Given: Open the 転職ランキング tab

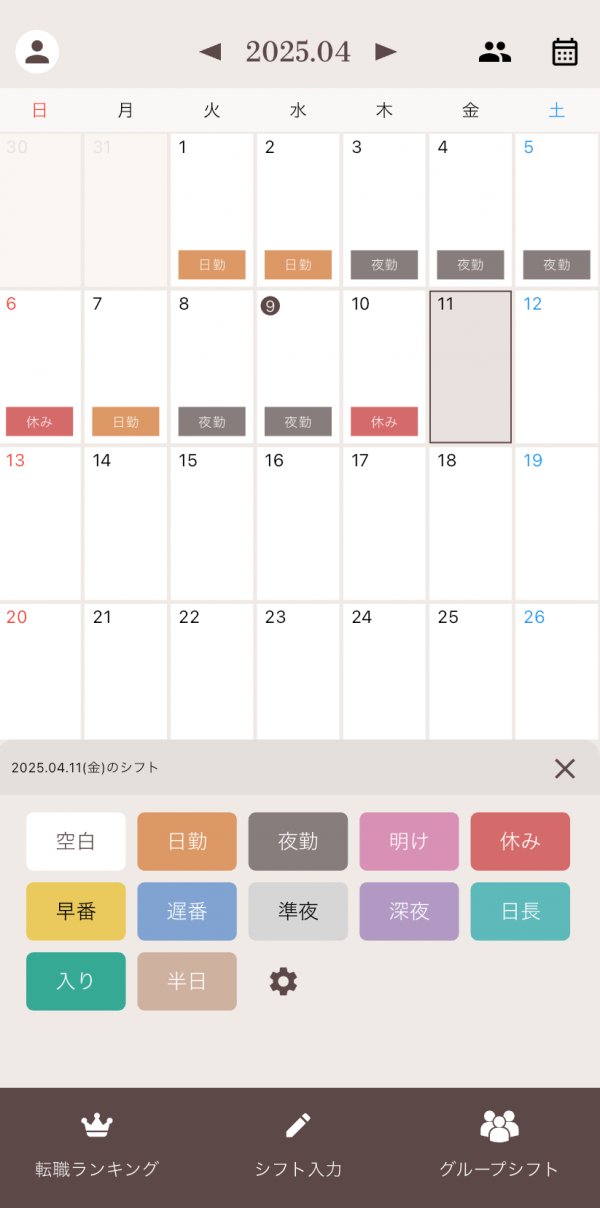Looking at the screenshot, I should pyautogui.click(x=97, y=1147).
